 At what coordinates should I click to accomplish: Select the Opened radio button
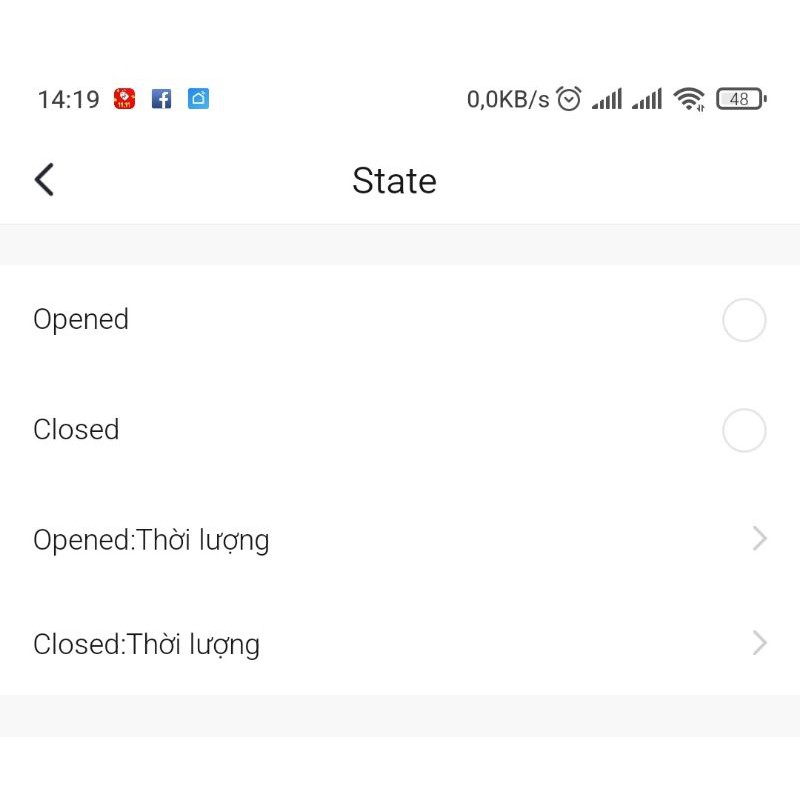point(744,320)
